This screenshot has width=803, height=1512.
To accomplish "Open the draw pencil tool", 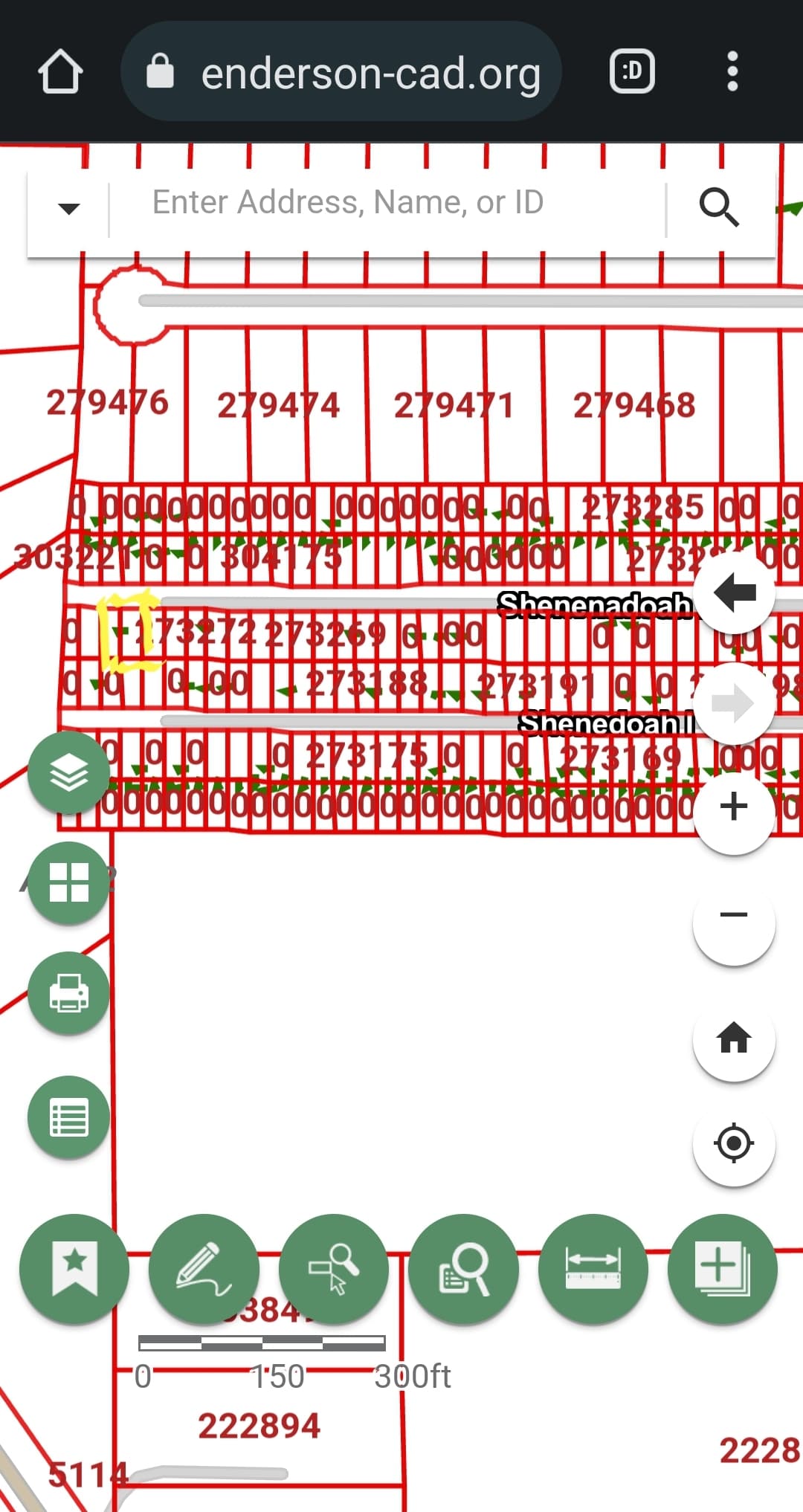I will pos(204,1270).
